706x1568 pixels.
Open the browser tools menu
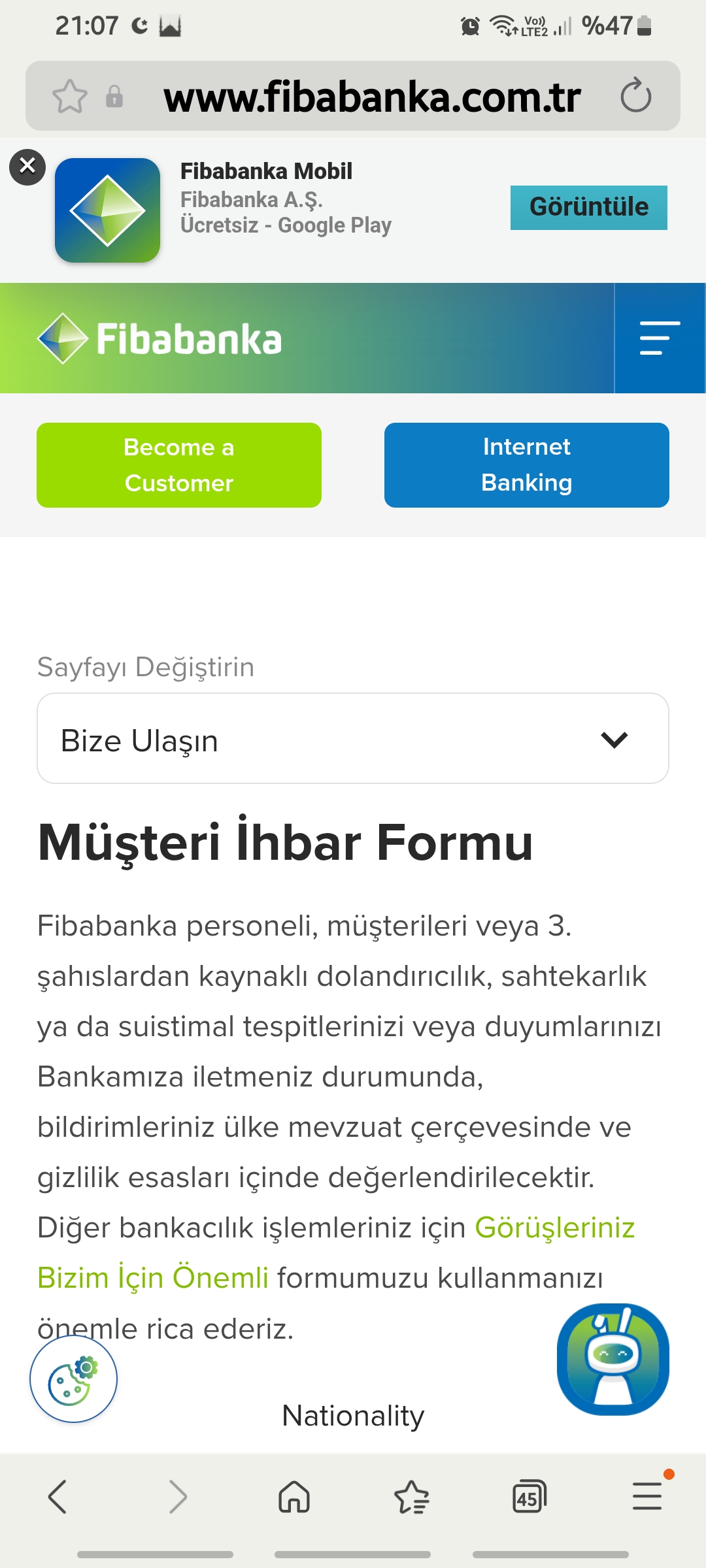647,1496
